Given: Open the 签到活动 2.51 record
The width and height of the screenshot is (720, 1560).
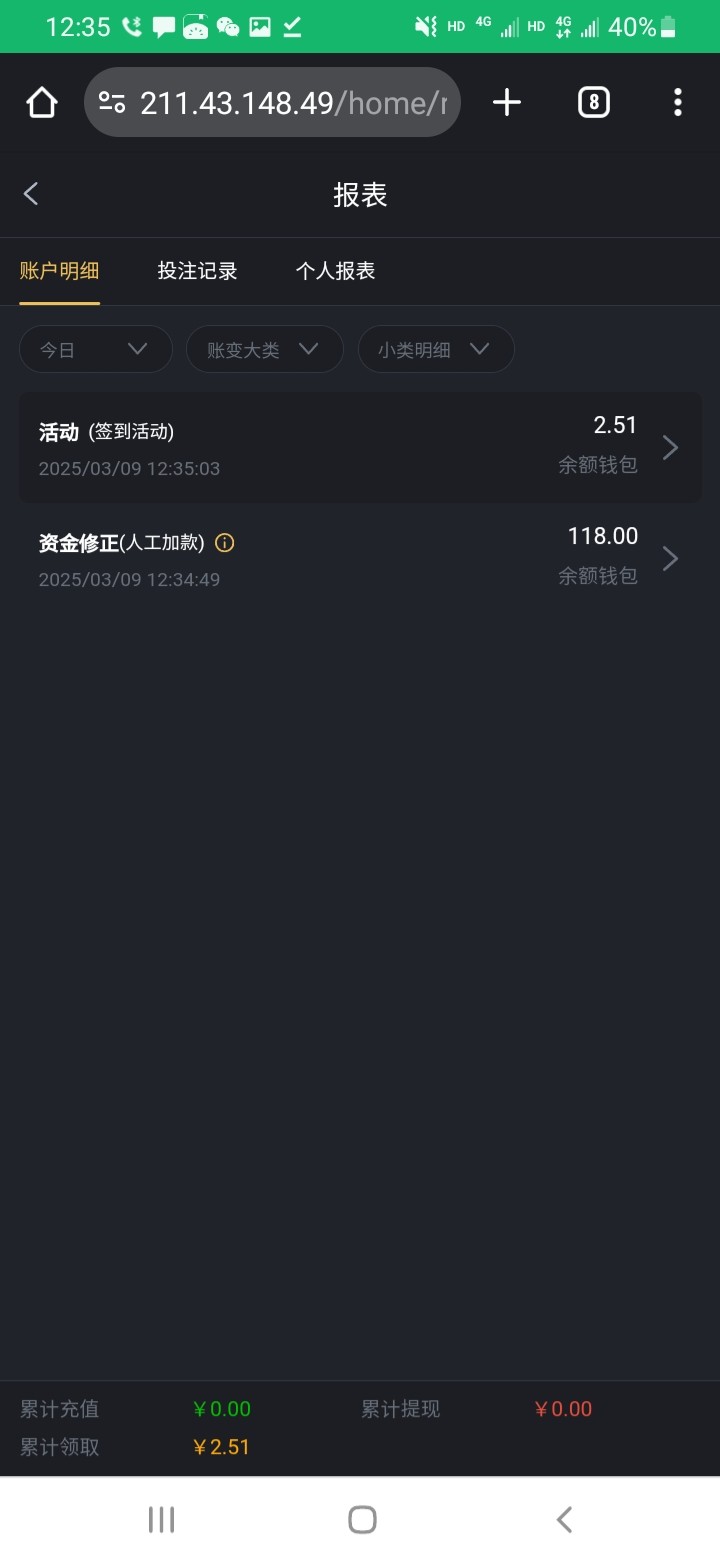Looking at the screenshot, I should 360,447.
